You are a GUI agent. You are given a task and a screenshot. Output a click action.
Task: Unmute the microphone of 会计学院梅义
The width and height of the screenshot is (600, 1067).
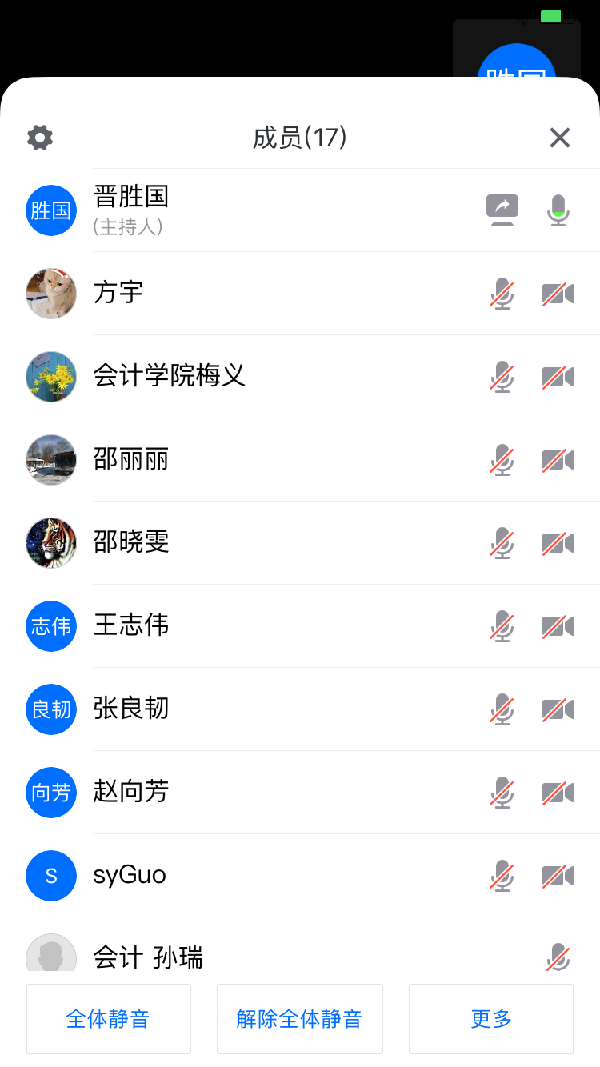pyautogui.click(x=502, y=377)
